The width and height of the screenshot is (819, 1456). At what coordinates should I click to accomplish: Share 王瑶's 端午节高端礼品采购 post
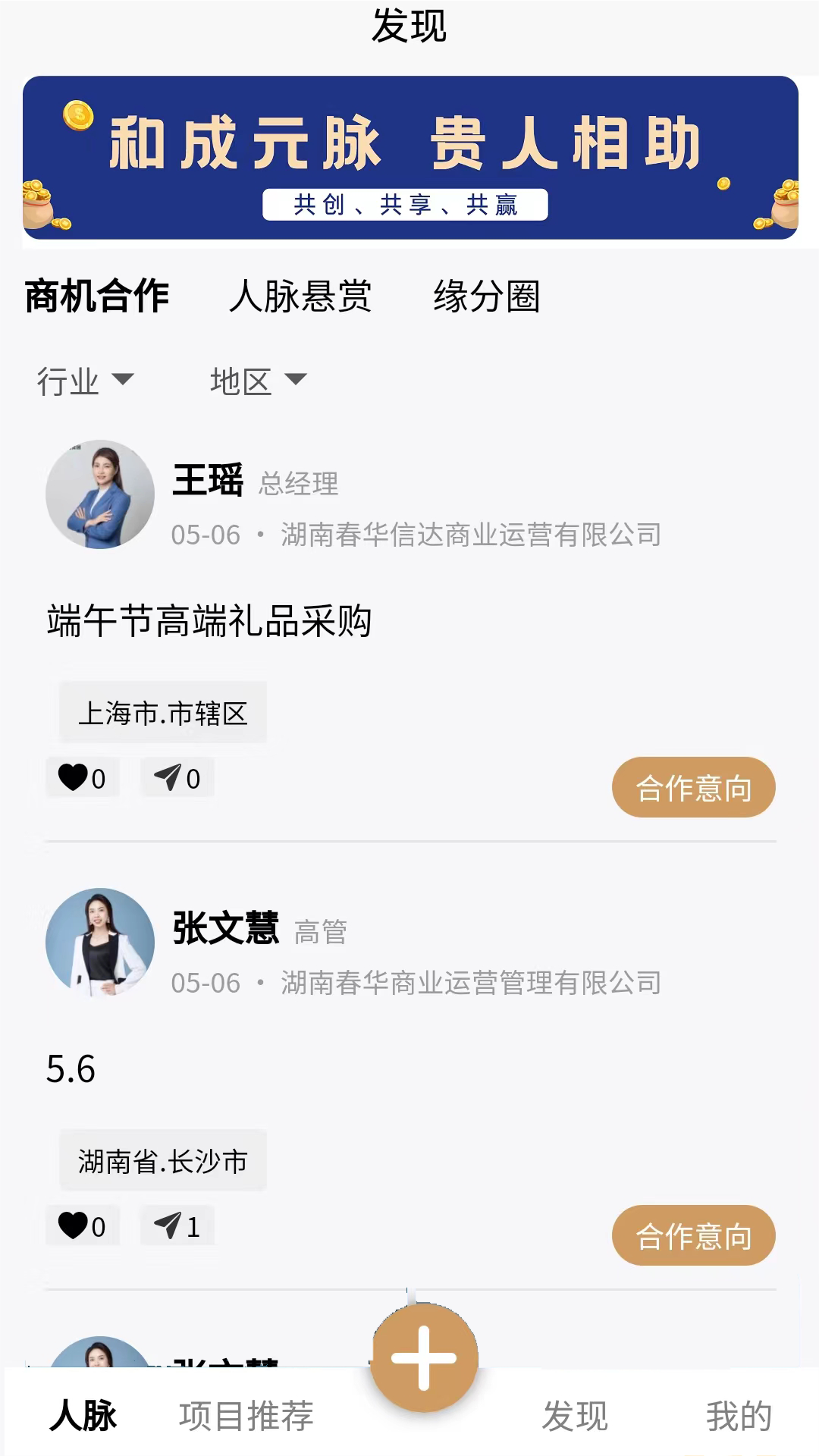[x=177, y=778]
